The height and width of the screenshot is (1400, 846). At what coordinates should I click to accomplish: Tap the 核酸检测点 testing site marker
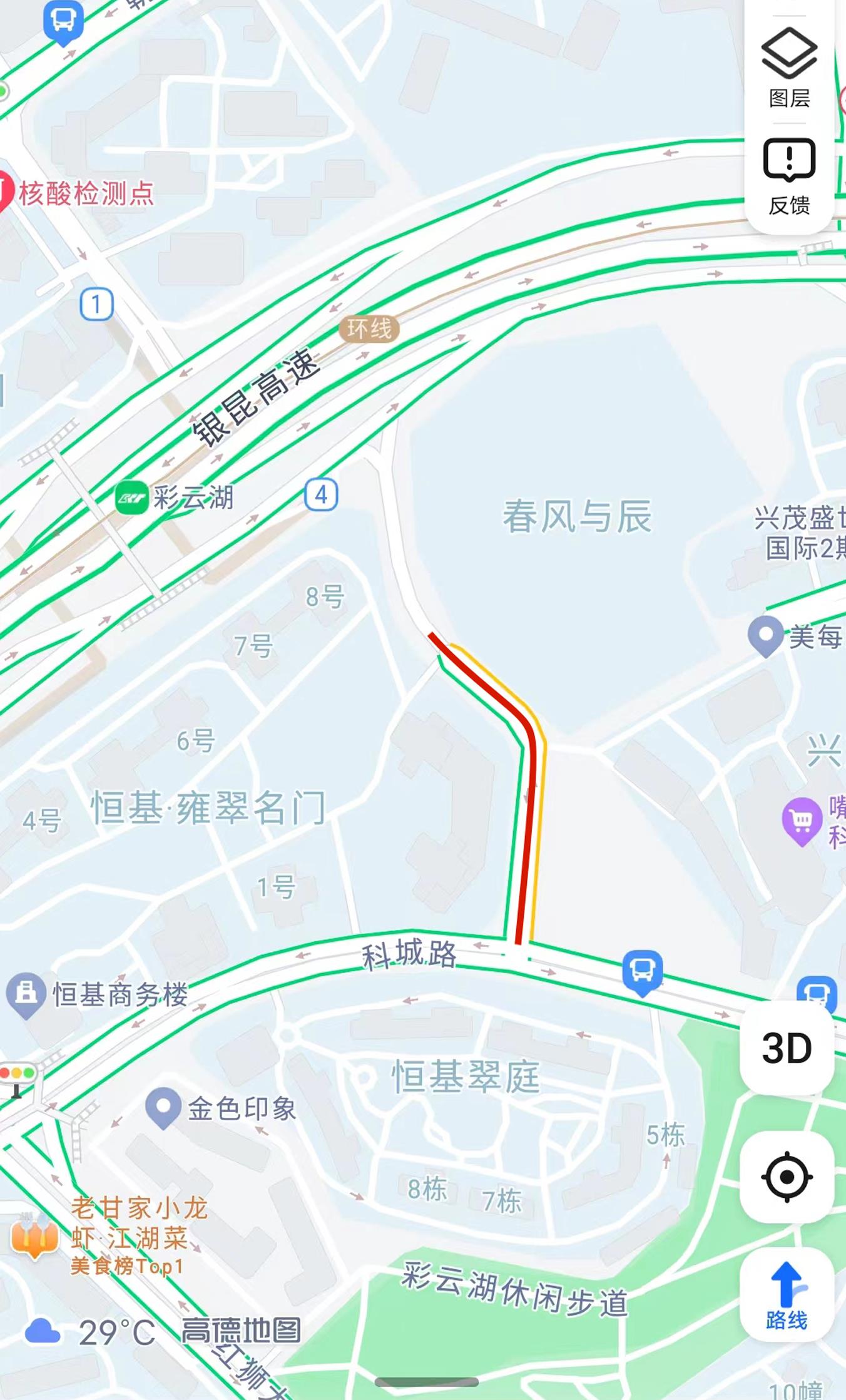click(6, 192)
